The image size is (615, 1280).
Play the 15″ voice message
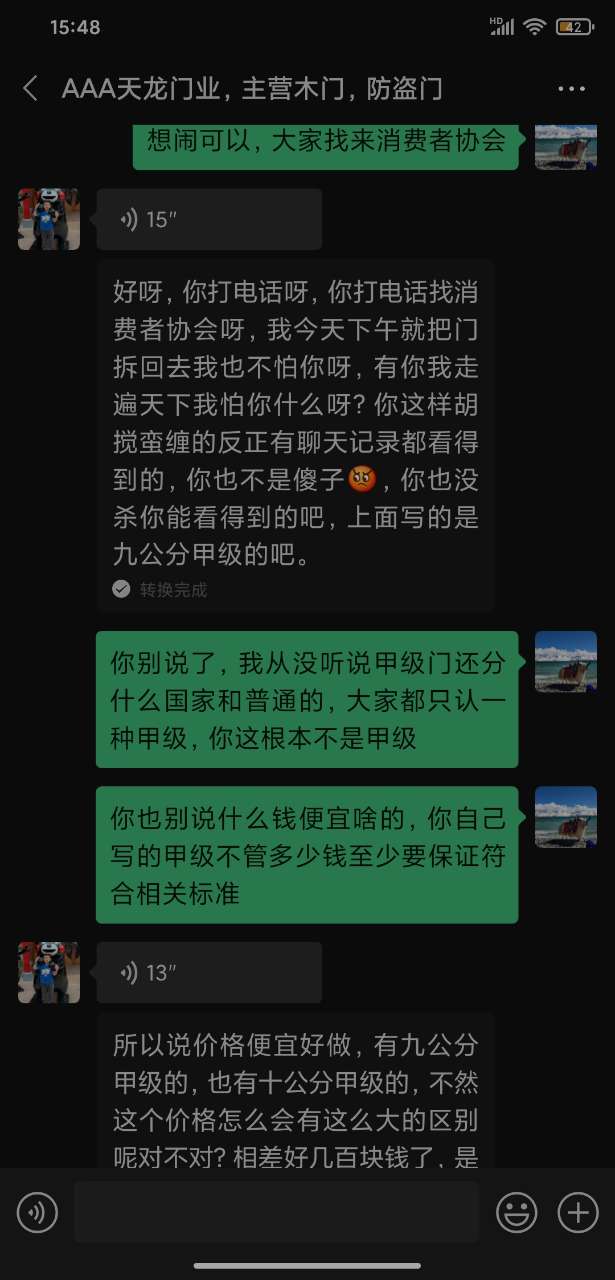click(209, 219)
